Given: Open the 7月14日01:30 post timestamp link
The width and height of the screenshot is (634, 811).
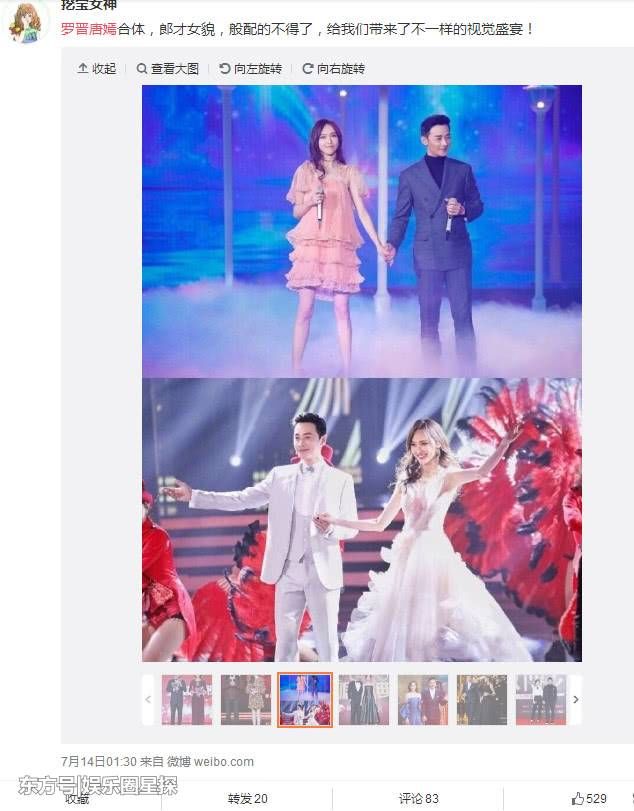Looking at the screenshot, I should (x=99, y=762).
